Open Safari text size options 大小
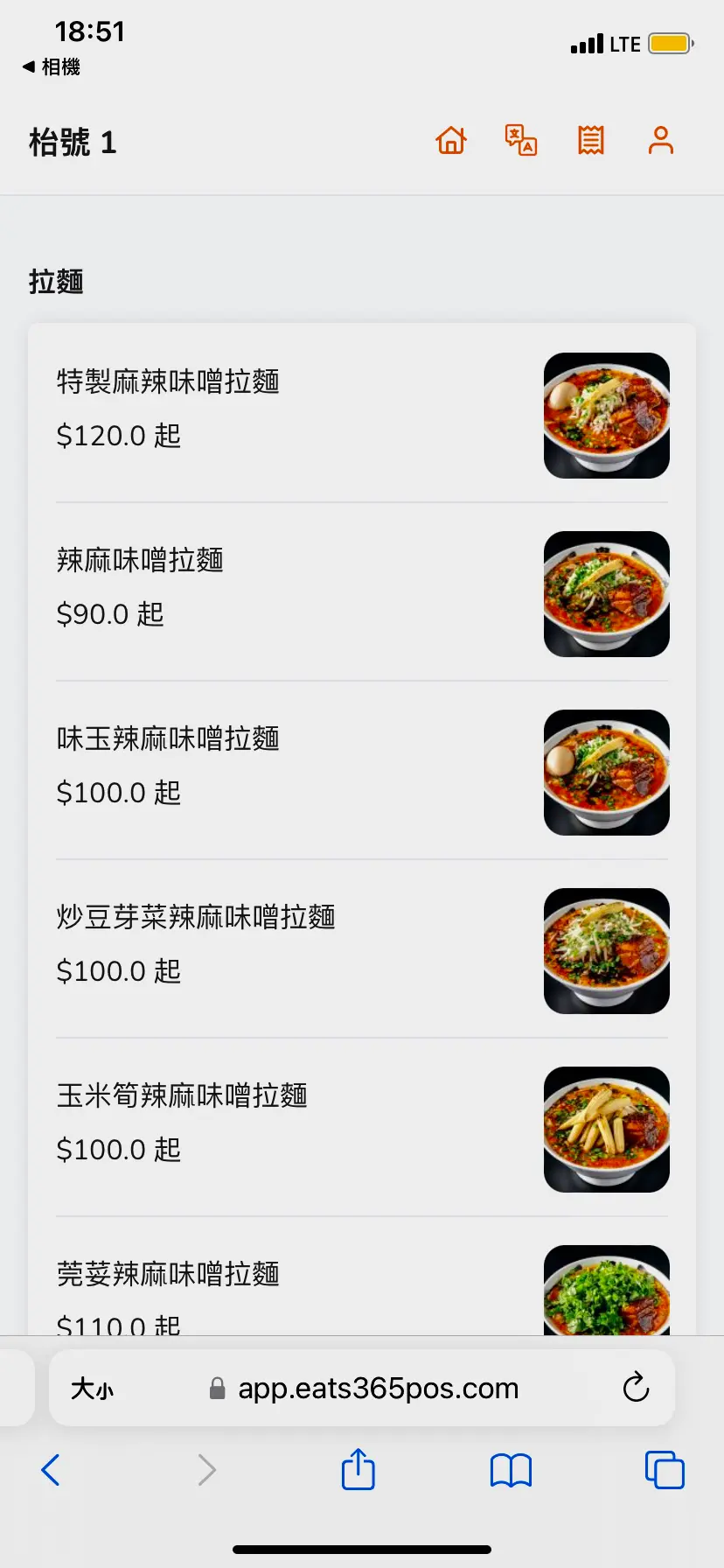 (x=93, y=1389)
